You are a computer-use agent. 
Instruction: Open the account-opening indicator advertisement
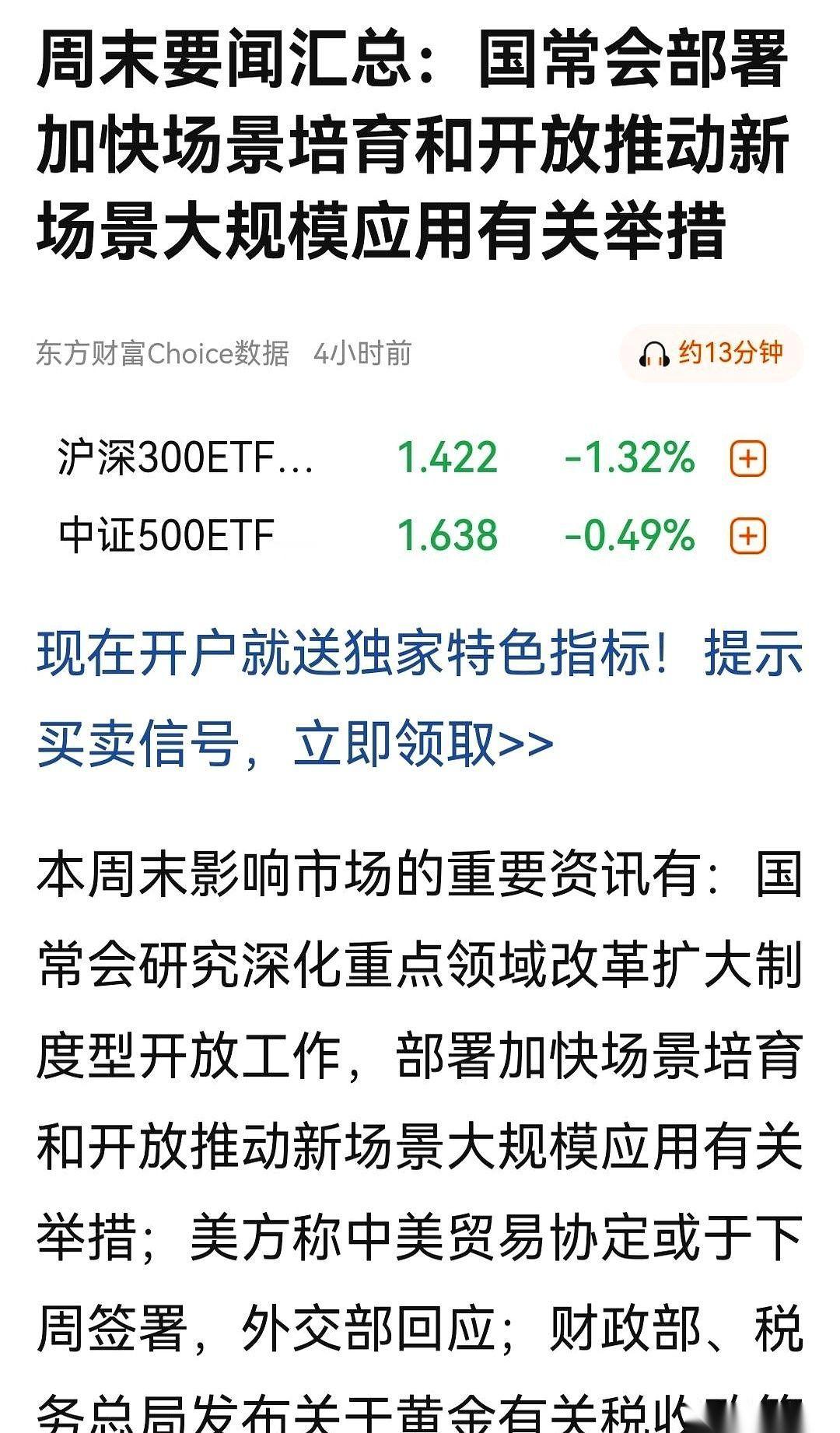coord(420,696)
